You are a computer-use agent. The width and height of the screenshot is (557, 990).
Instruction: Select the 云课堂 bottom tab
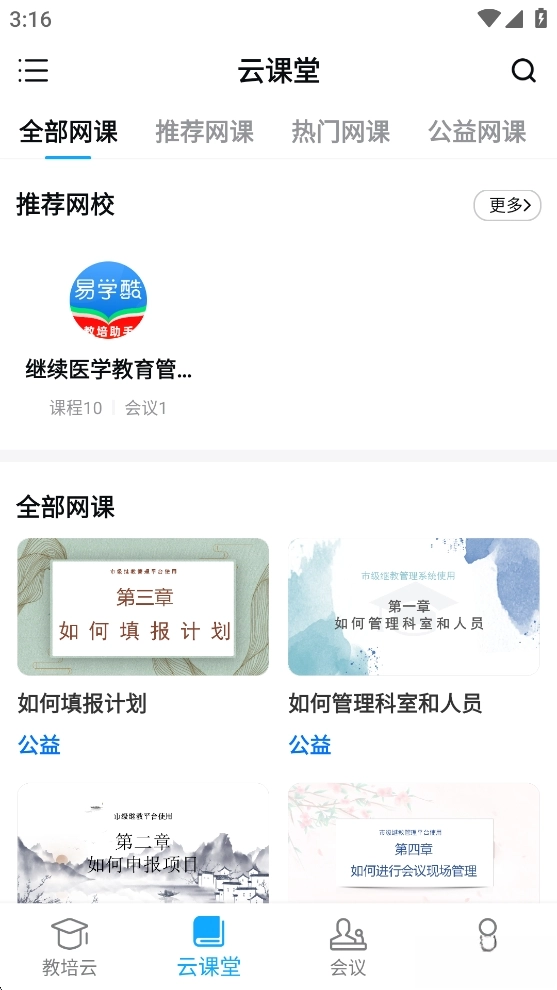[x=209, y=947]
